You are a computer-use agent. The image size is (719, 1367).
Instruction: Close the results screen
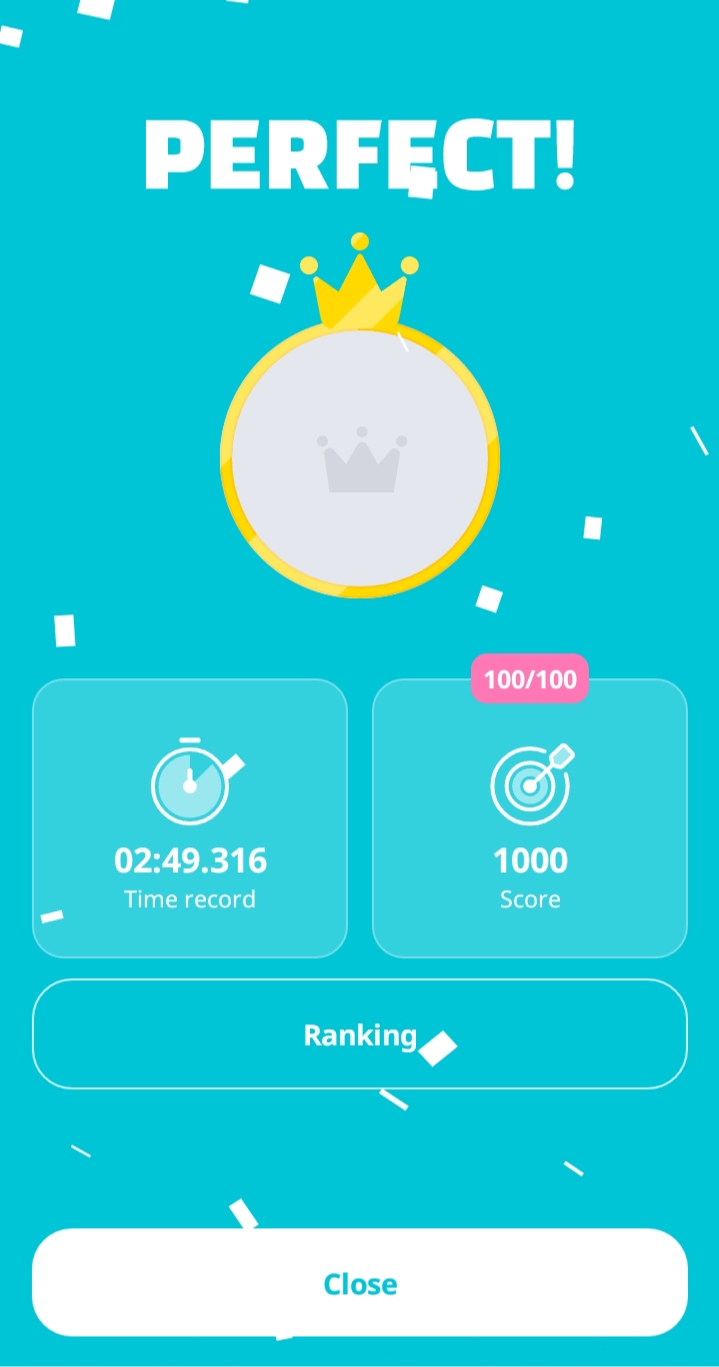coord(359,1283)
